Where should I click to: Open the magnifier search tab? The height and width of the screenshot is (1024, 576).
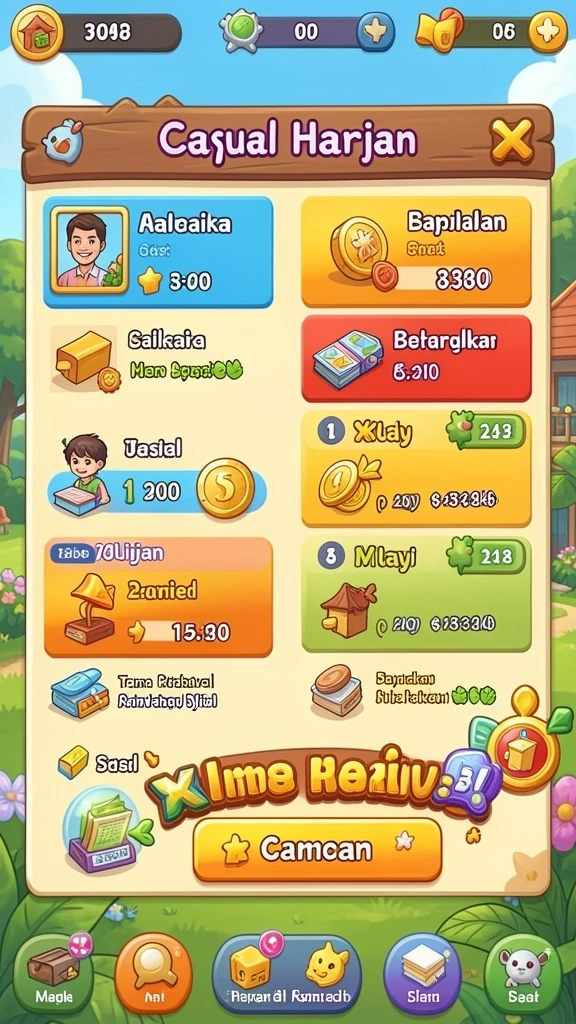153,973
